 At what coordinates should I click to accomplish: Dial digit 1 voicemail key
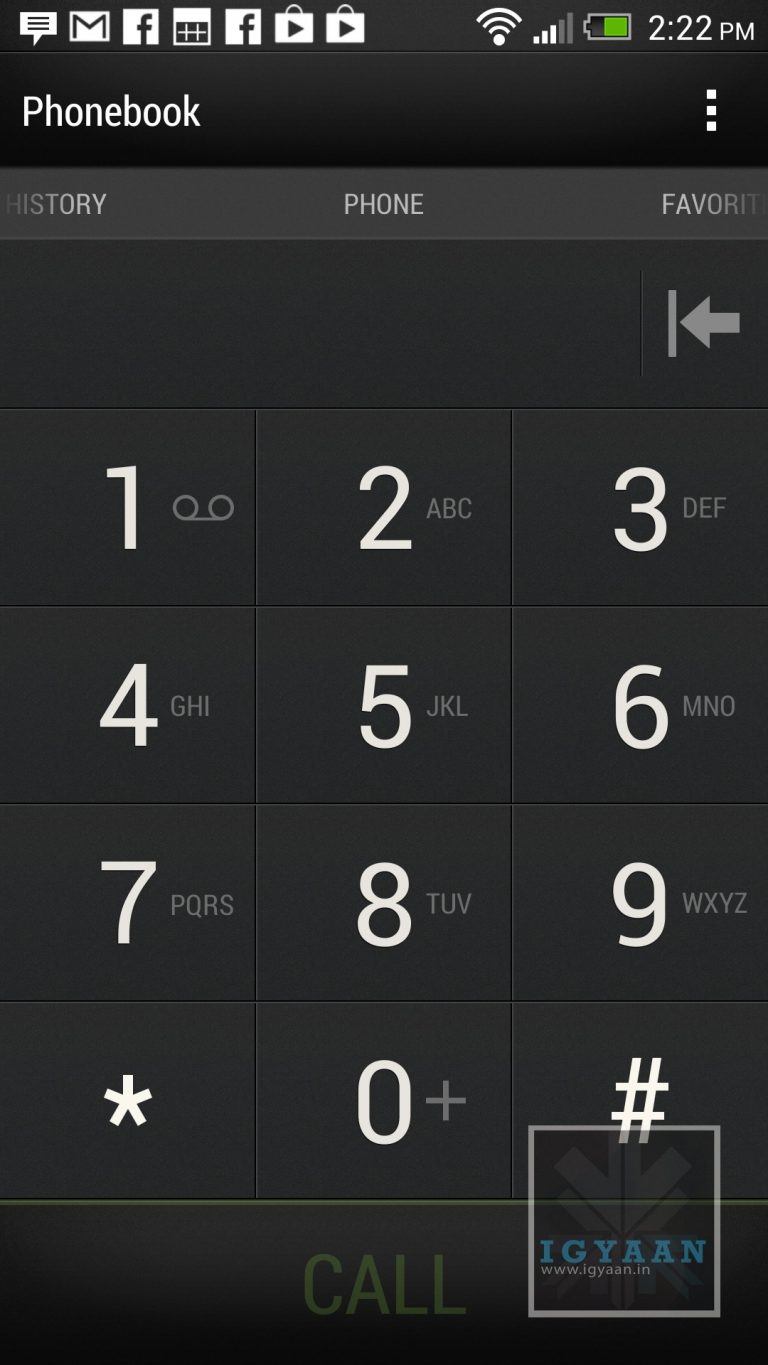click(x=128, y=507)
